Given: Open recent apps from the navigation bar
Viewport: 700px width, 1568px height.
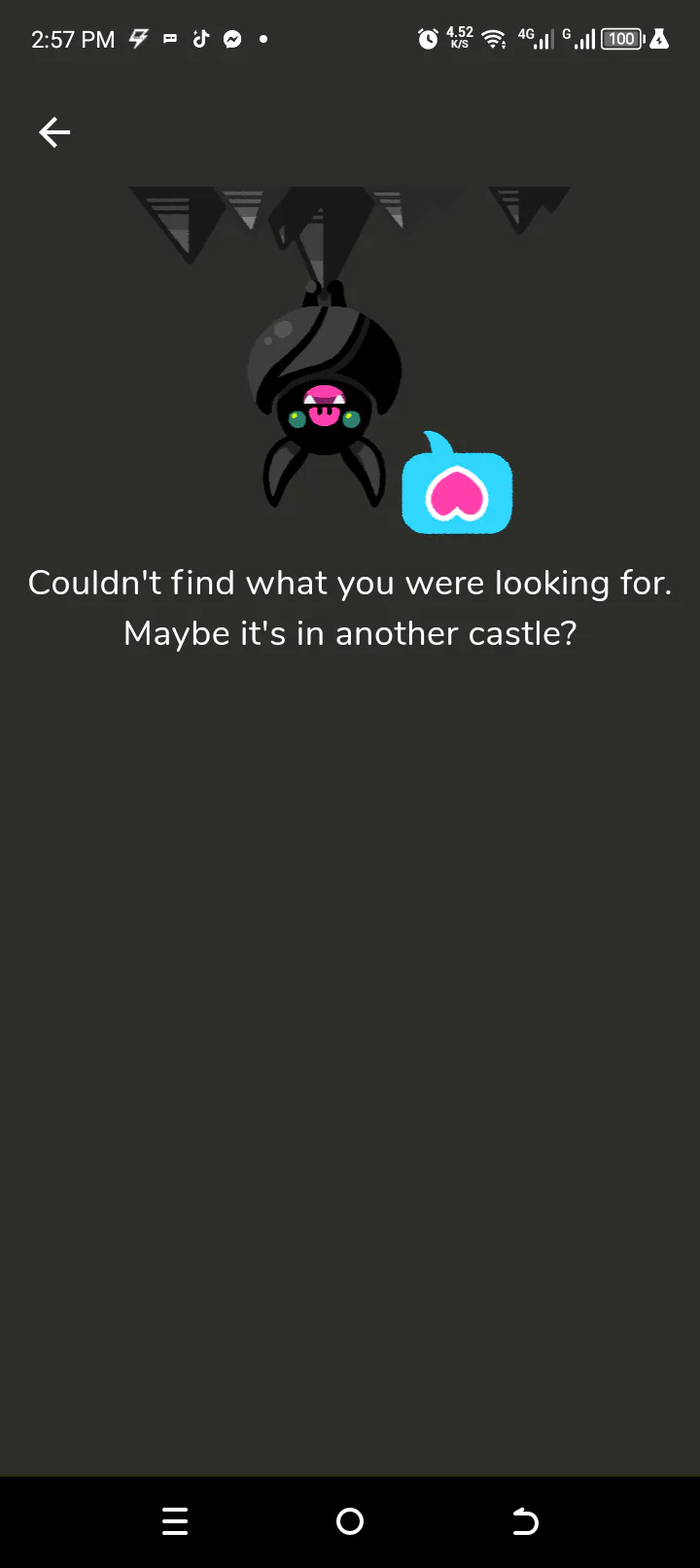Looking at the screenshot, I should (x=175, y=1521).
